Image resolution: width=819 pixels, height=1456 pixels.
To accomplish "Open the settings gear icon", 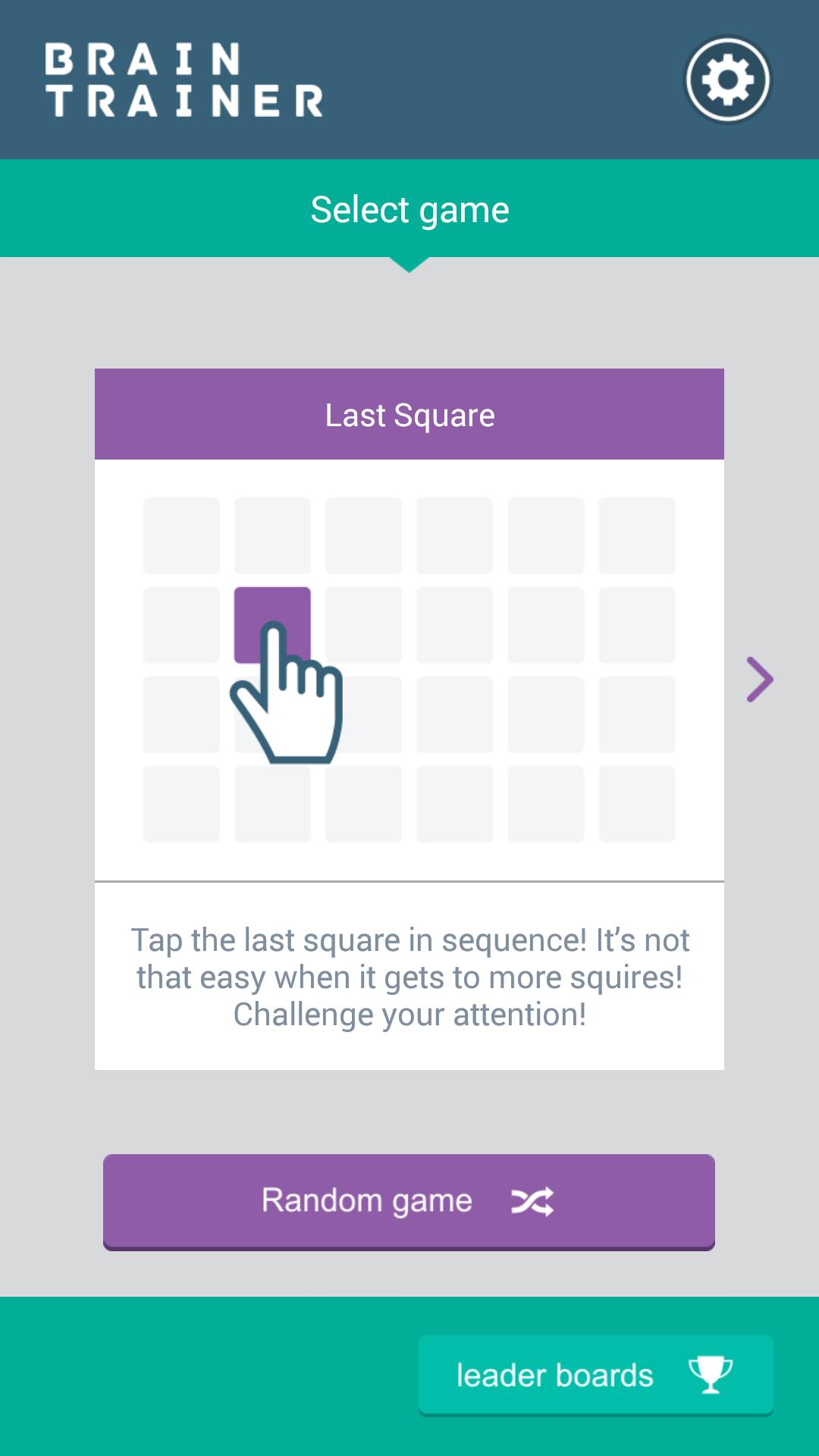I will (x=728, y=80).
